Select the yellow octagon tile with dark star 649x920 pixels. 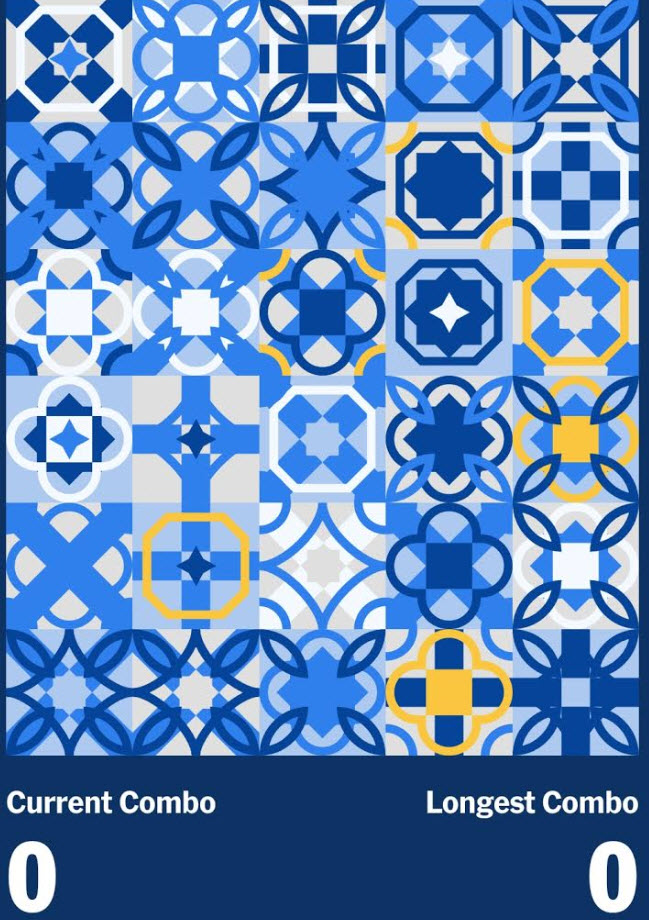(196, 565)
